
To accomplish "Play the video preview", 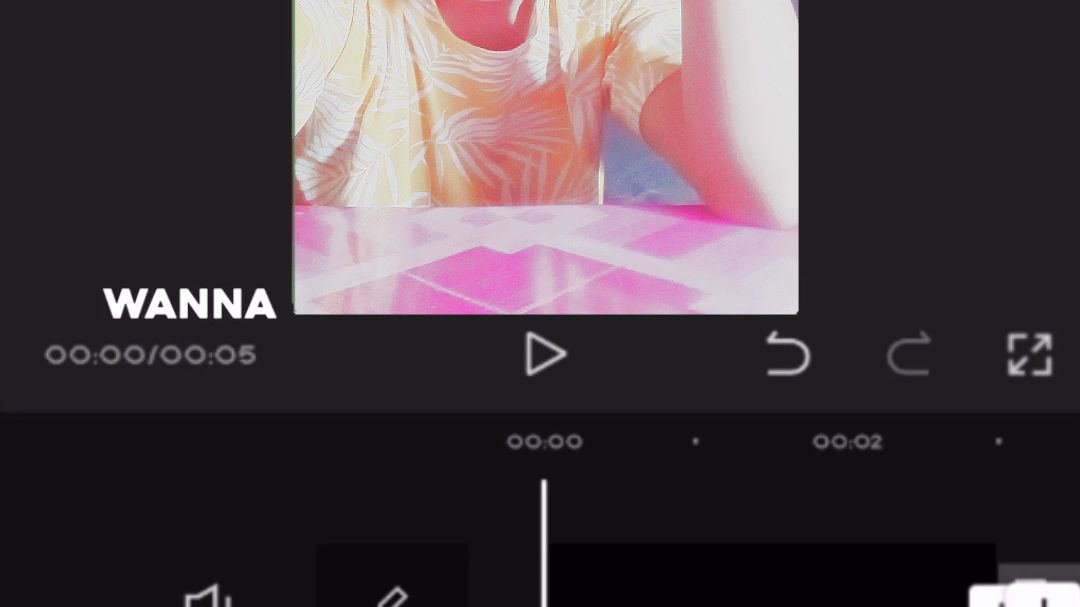I will click(545, 355).
